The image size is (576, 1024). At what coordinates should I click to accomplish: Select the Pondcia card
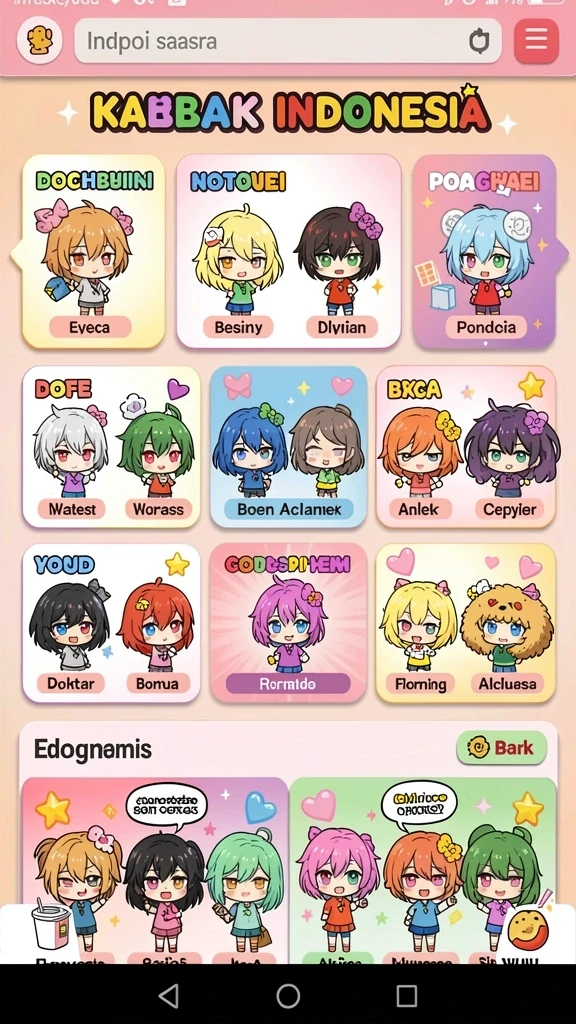(x=484, y=251)
